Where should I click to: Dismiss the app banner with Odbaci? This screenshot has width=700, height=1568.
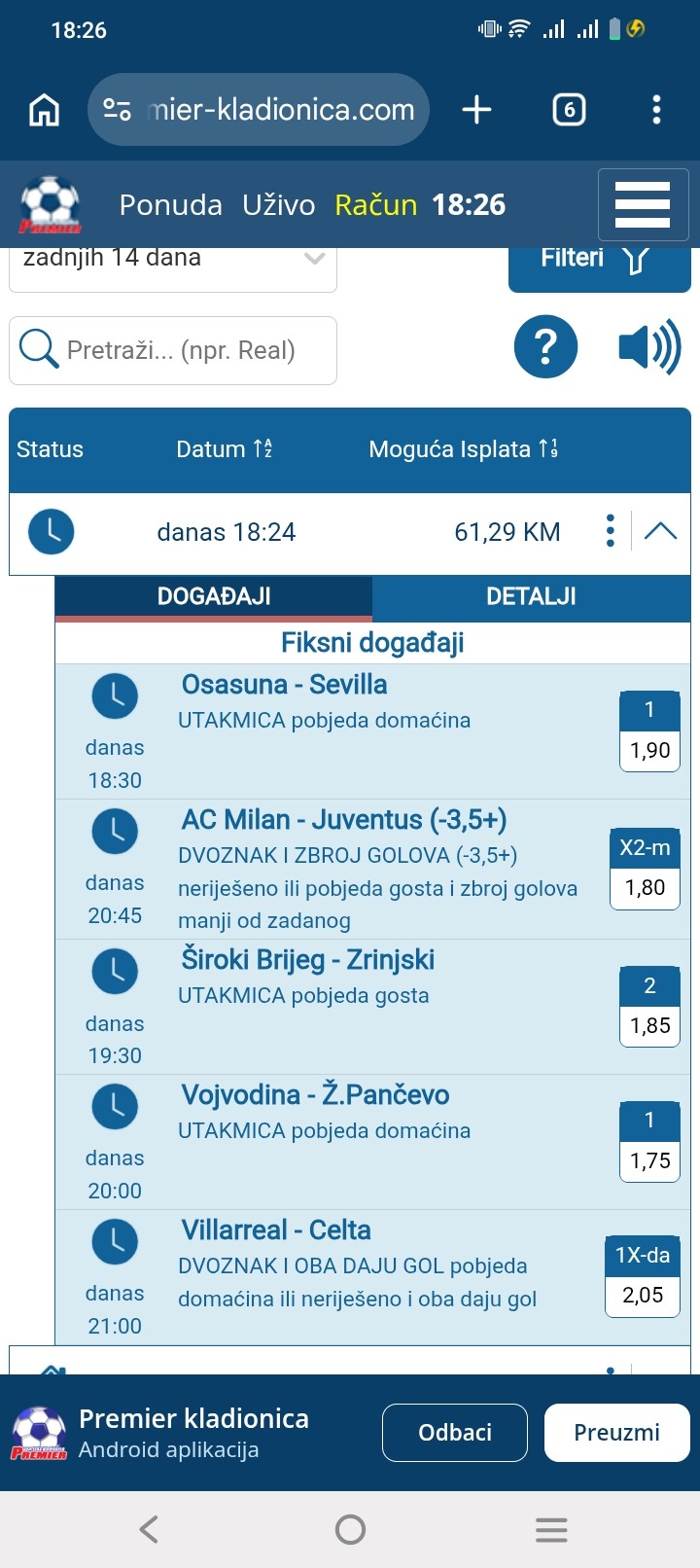[454, 1432]
